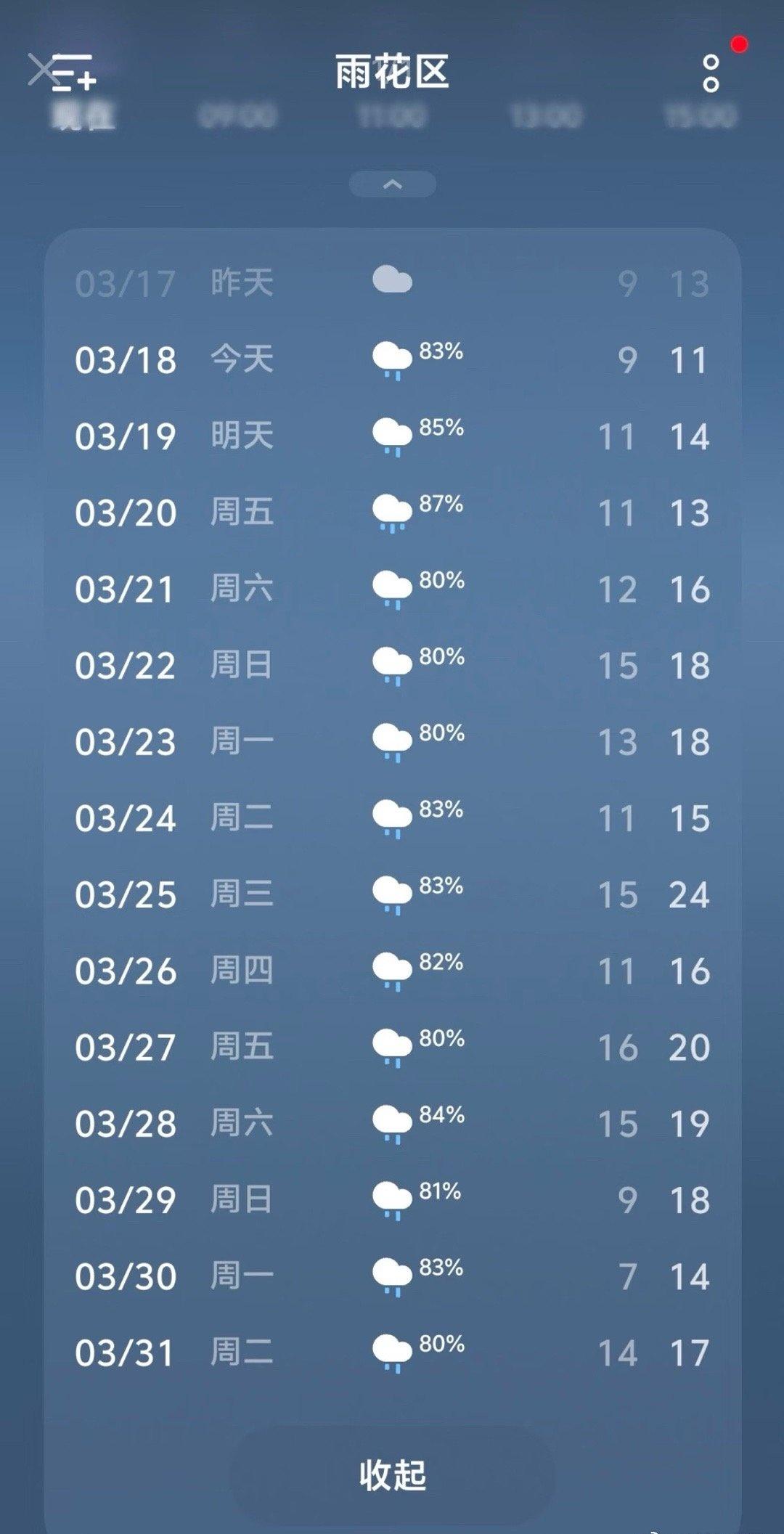Viewport: 784px width, 1534px height.
Task: Collapse forecast with the top chevron
Action: pos(392,184)
